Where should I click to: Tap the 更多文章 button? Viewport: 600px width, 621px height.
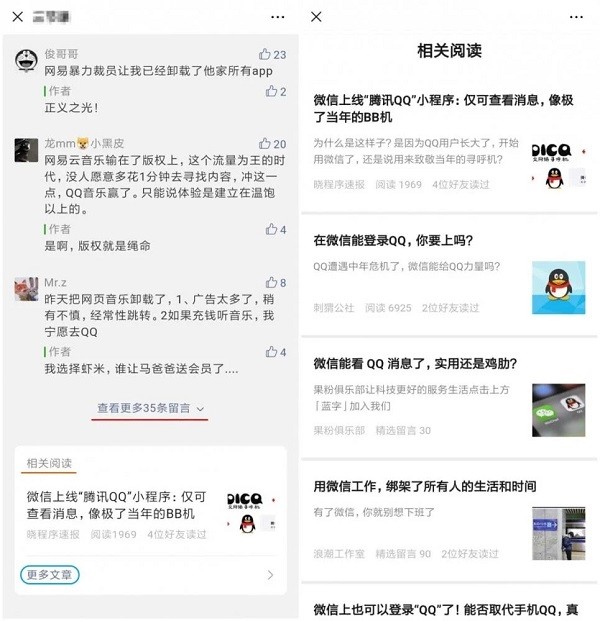tap(50, 574)
